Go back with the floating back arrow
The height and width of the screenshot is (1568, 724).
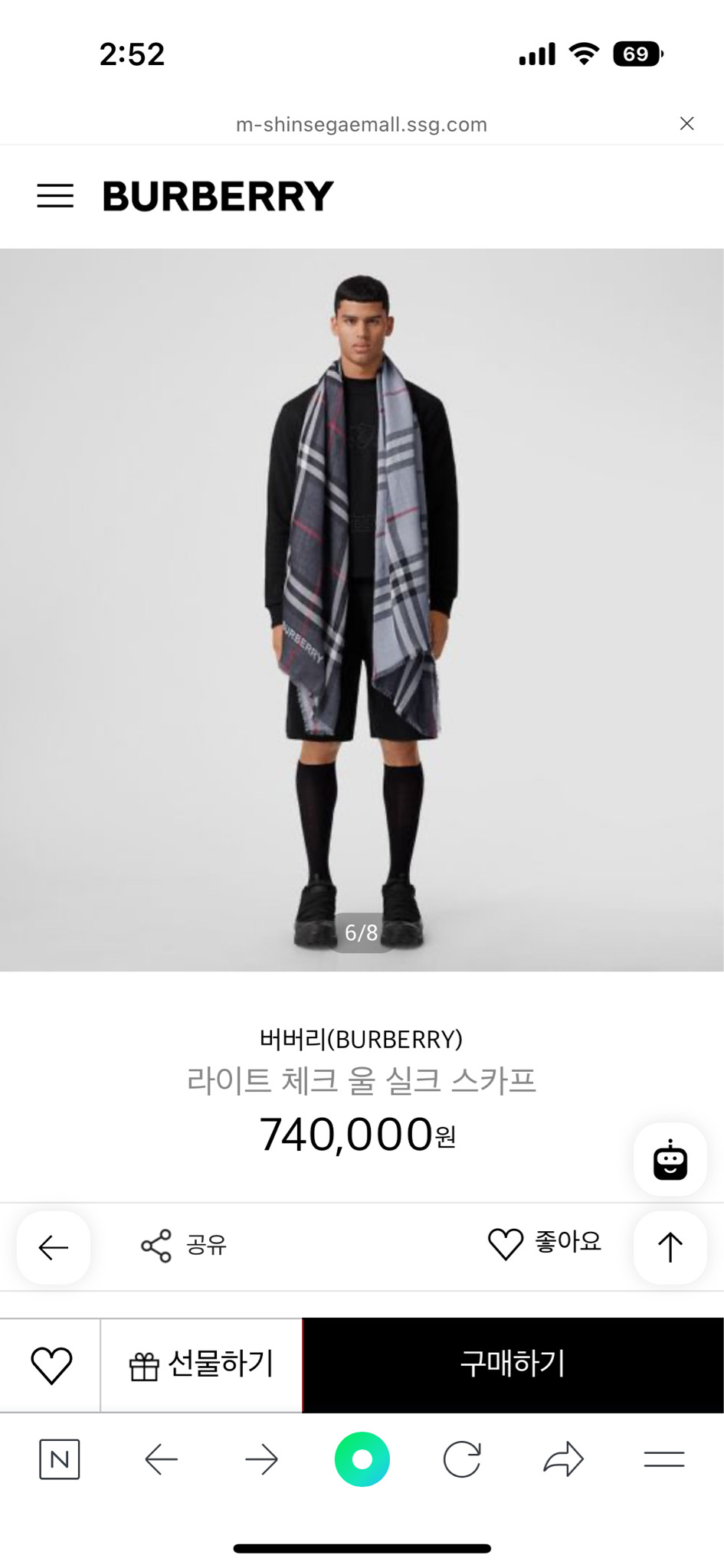[54, 1247]
